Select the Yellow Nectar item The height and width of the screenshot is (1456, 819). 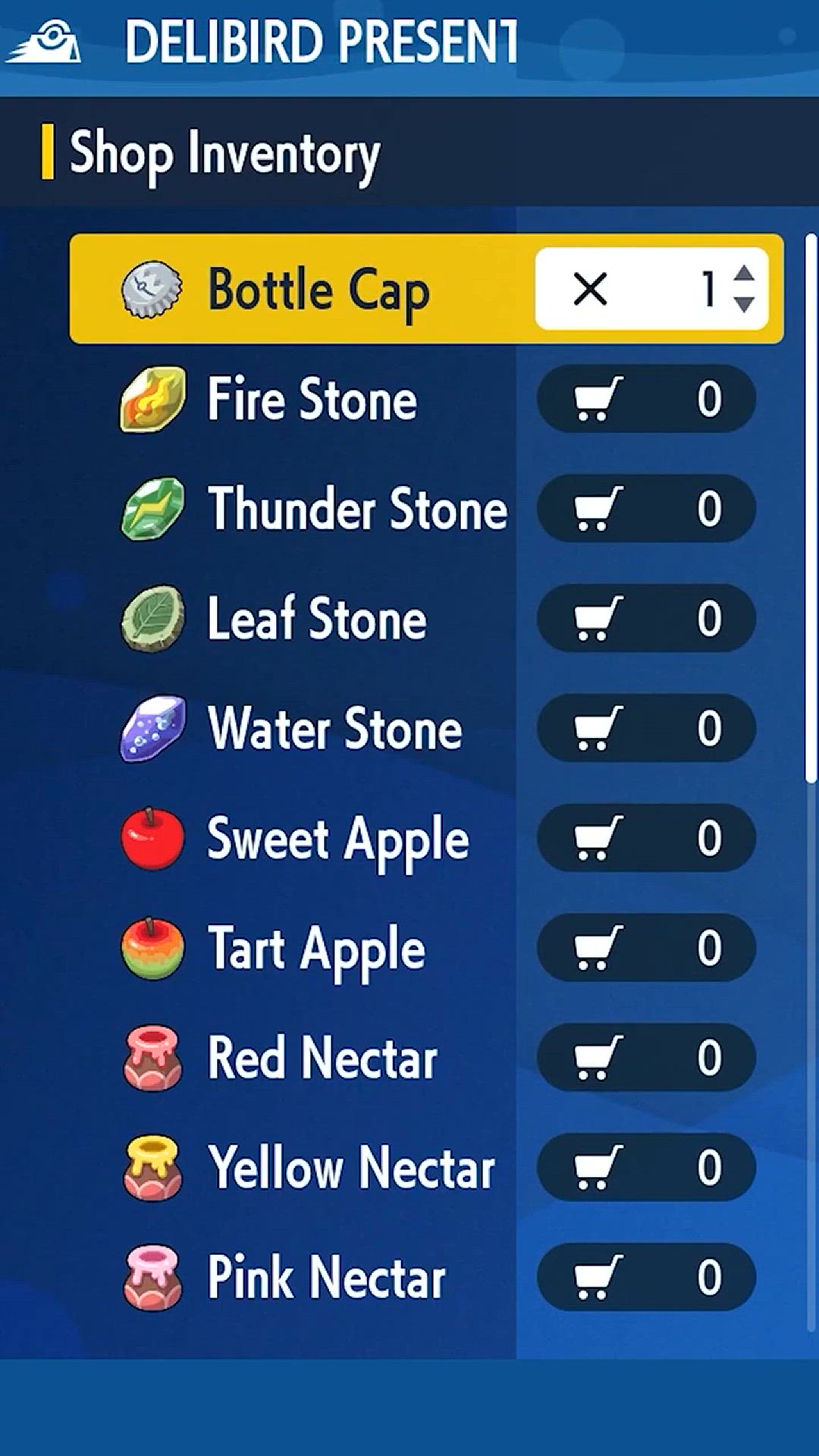click(426, 1168)
